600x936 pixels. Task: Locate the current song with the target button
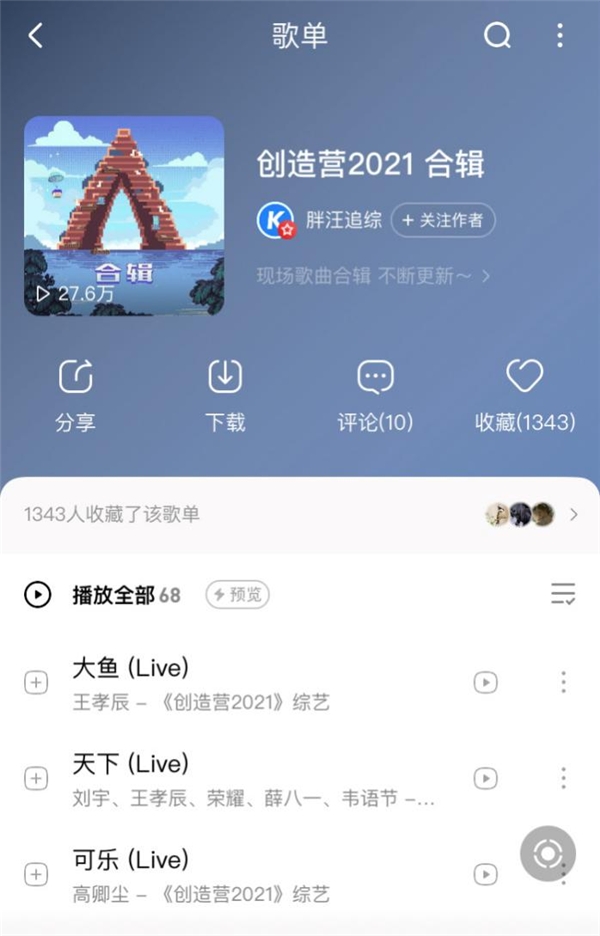click(x=547, y=853)
